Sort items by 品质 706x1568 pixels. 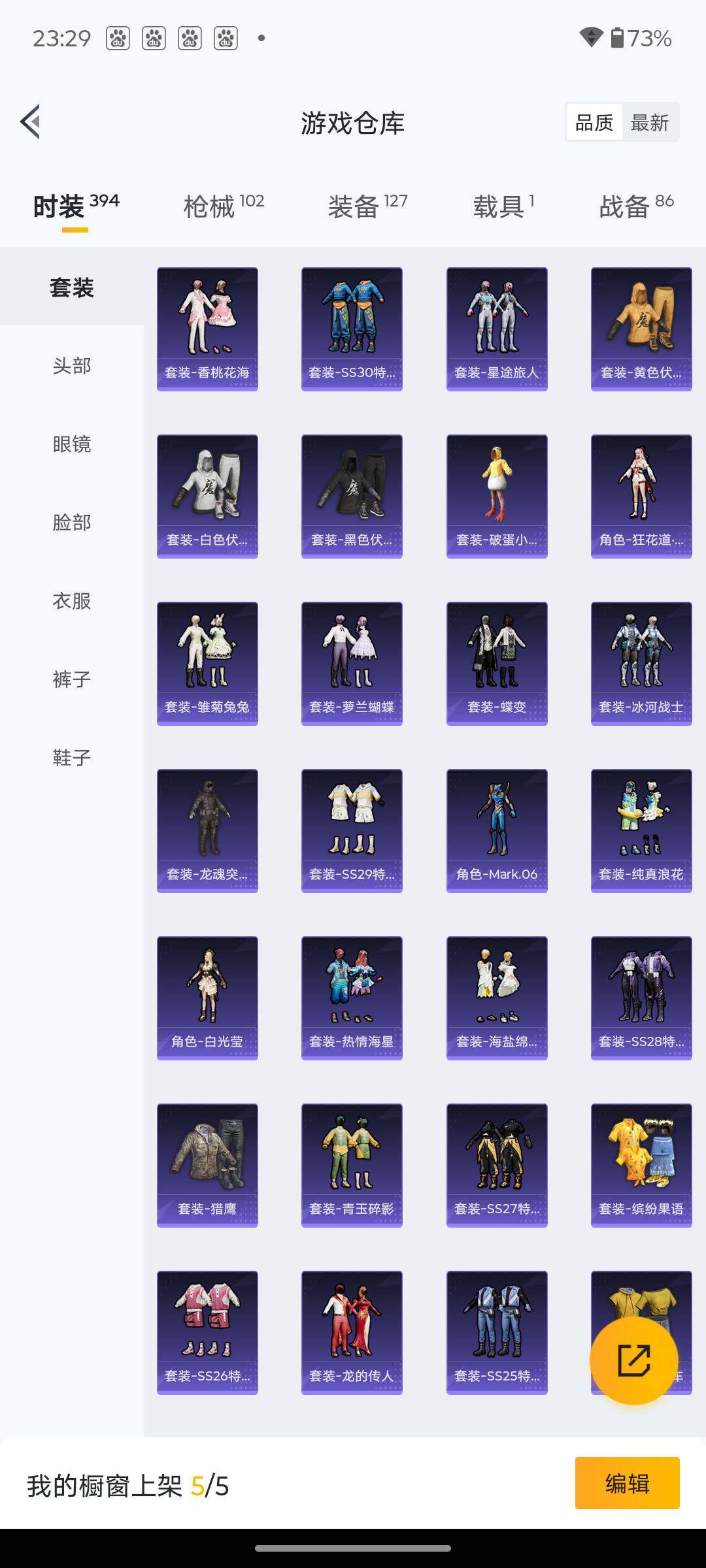(x=594, y=123)
